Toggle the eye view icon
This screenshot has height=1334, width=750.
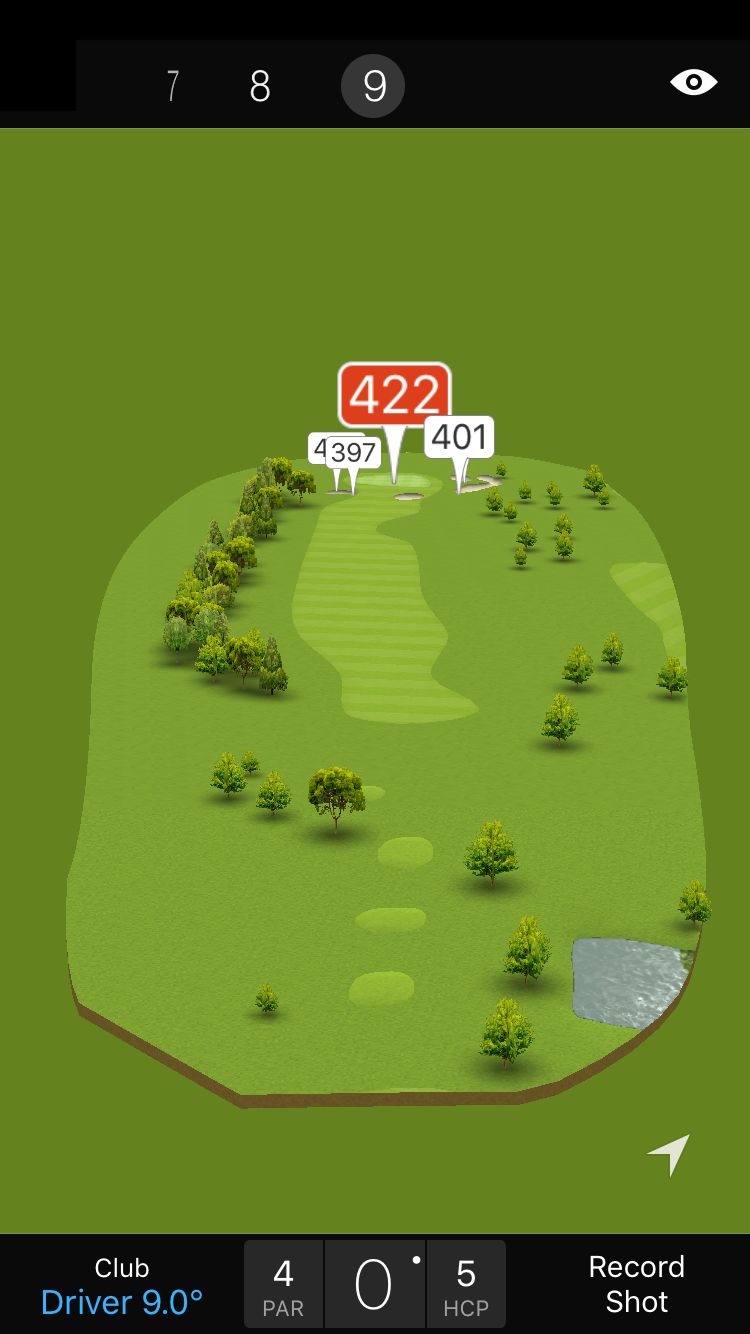pos(693,82)
